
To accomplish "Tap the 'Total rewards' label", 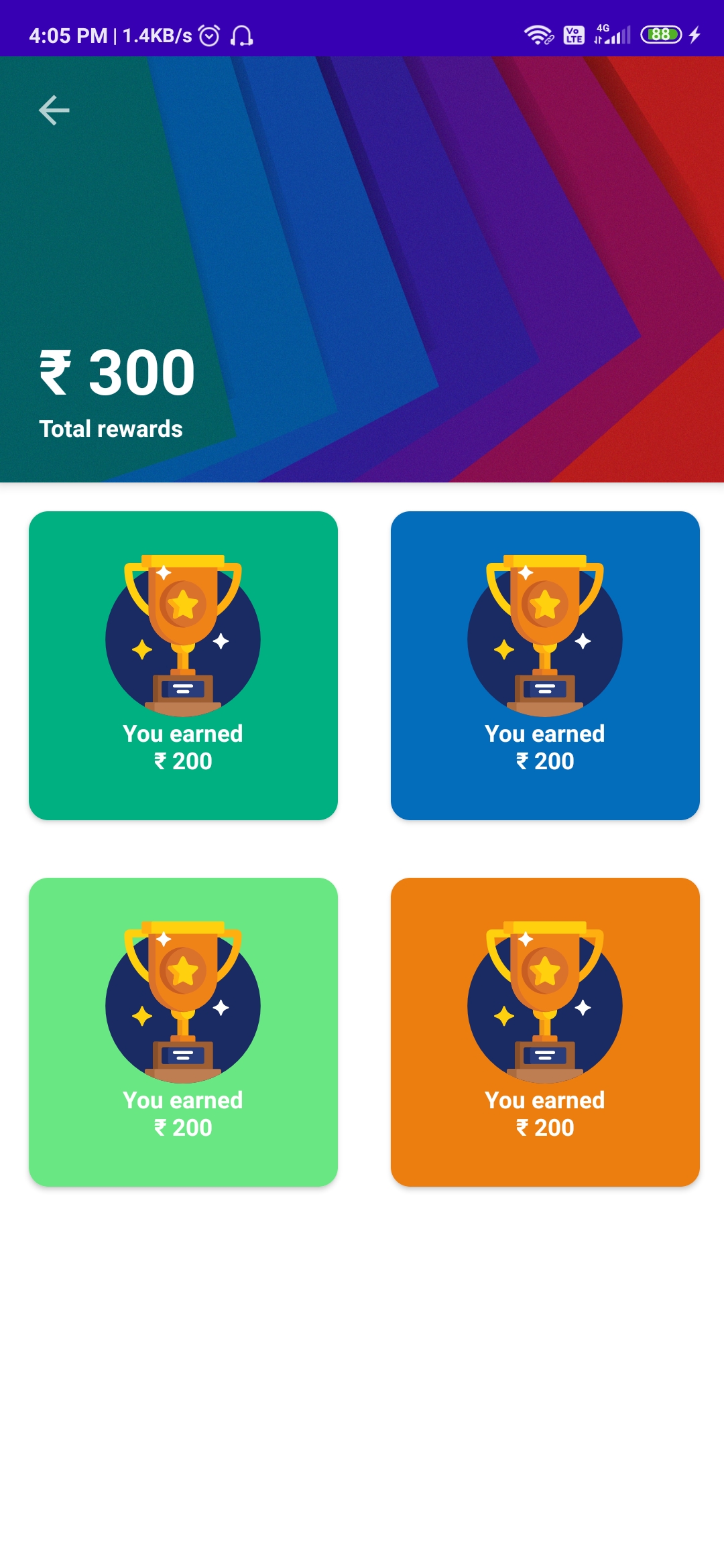I will click(x=110, y=428).
